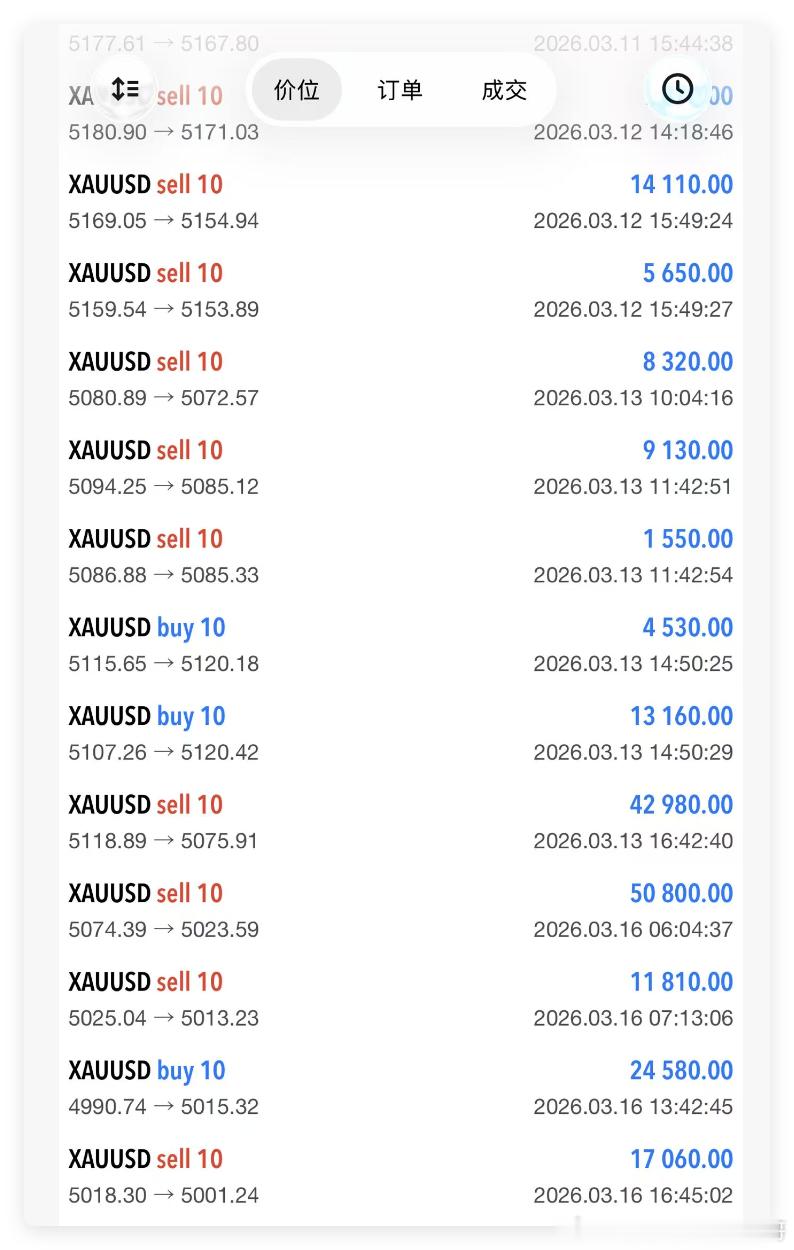
Task: Open the buy trade with 13 160.00 profit
Action: pyautogui.click(x=400, y=734)
